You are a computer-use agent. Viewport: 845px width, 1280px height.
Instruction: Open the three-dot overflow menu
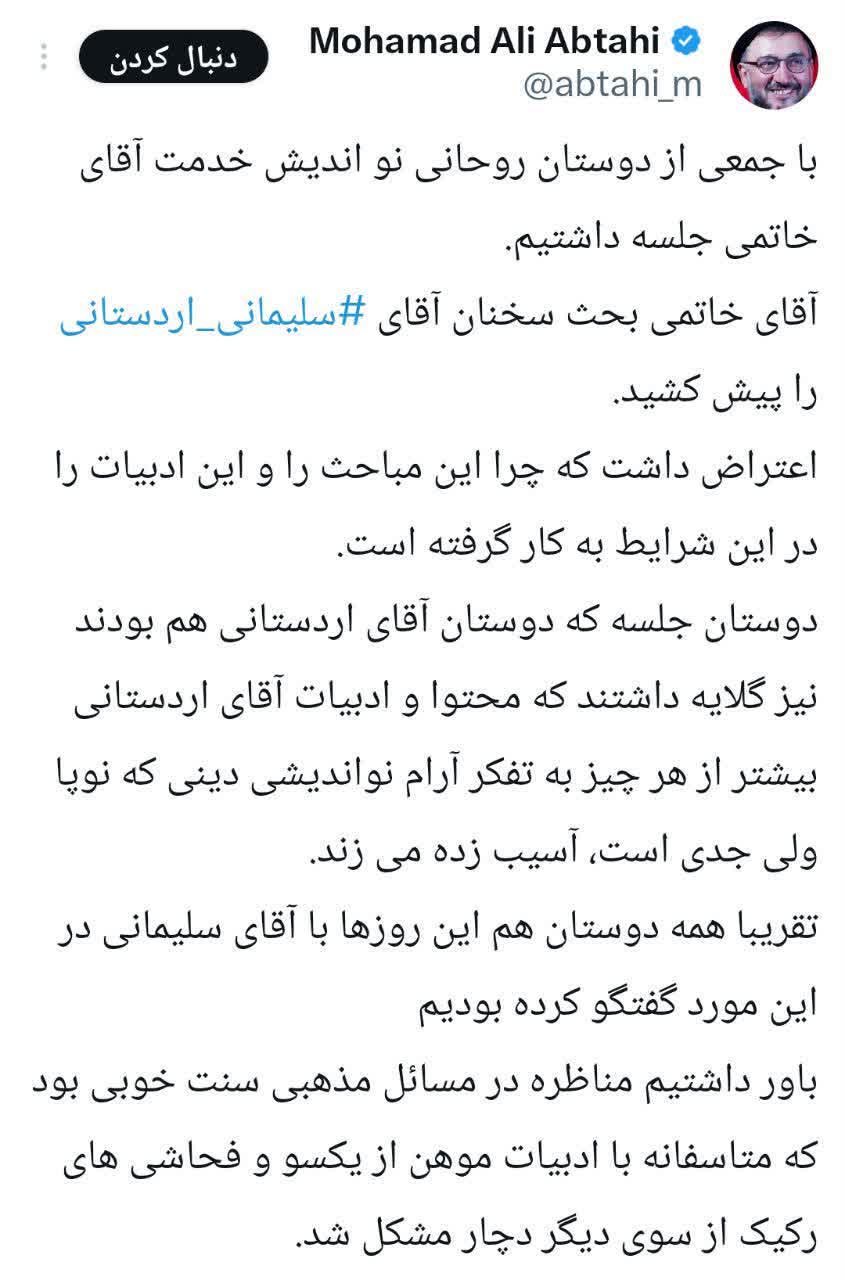pyautogui.click(x=43, y=58)
